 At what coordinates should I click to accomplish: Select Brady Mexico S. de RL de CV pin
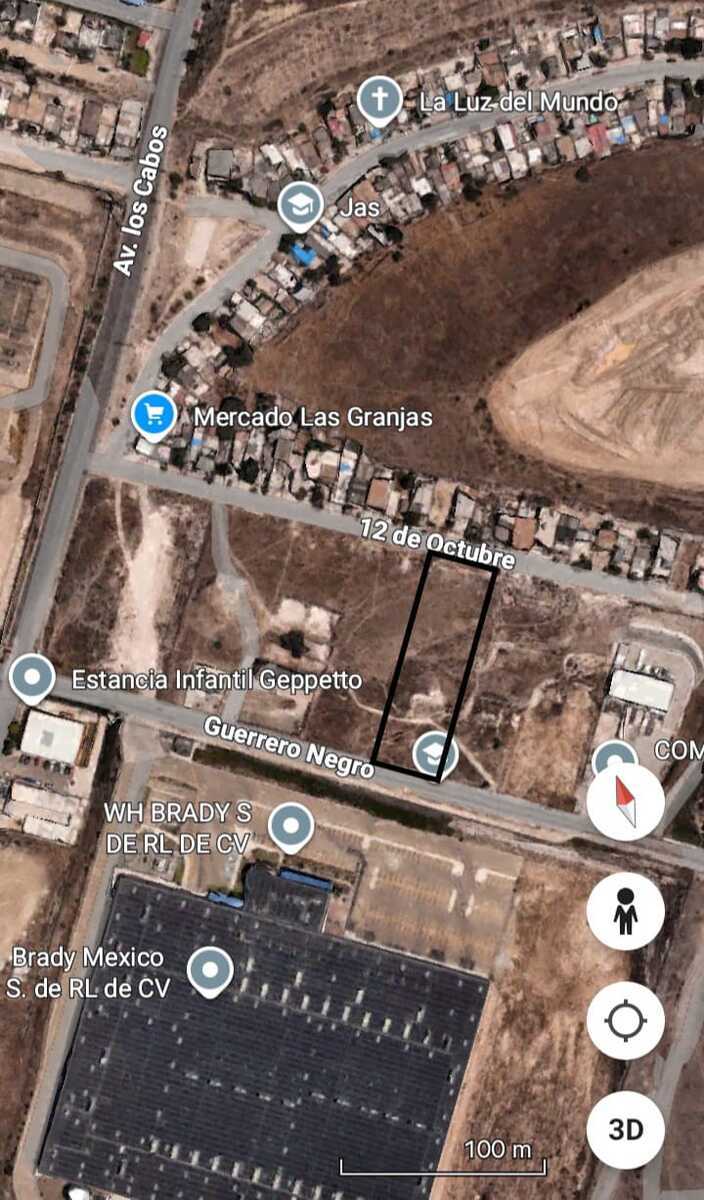[210, 970]
